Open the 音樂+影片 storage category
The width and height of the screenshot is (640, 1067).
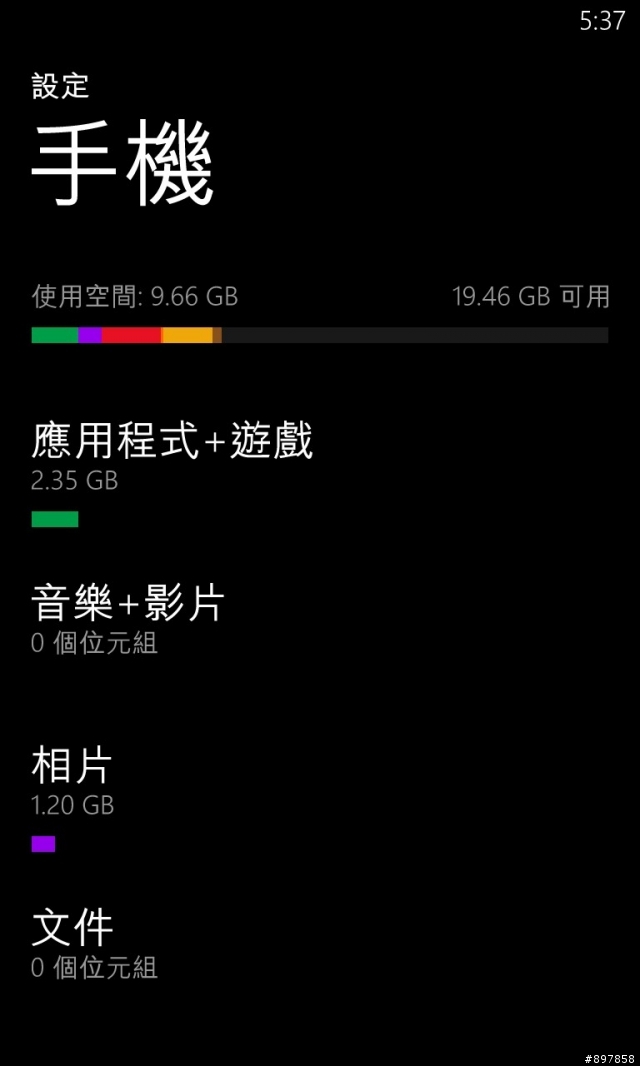(x=128, y=603)
